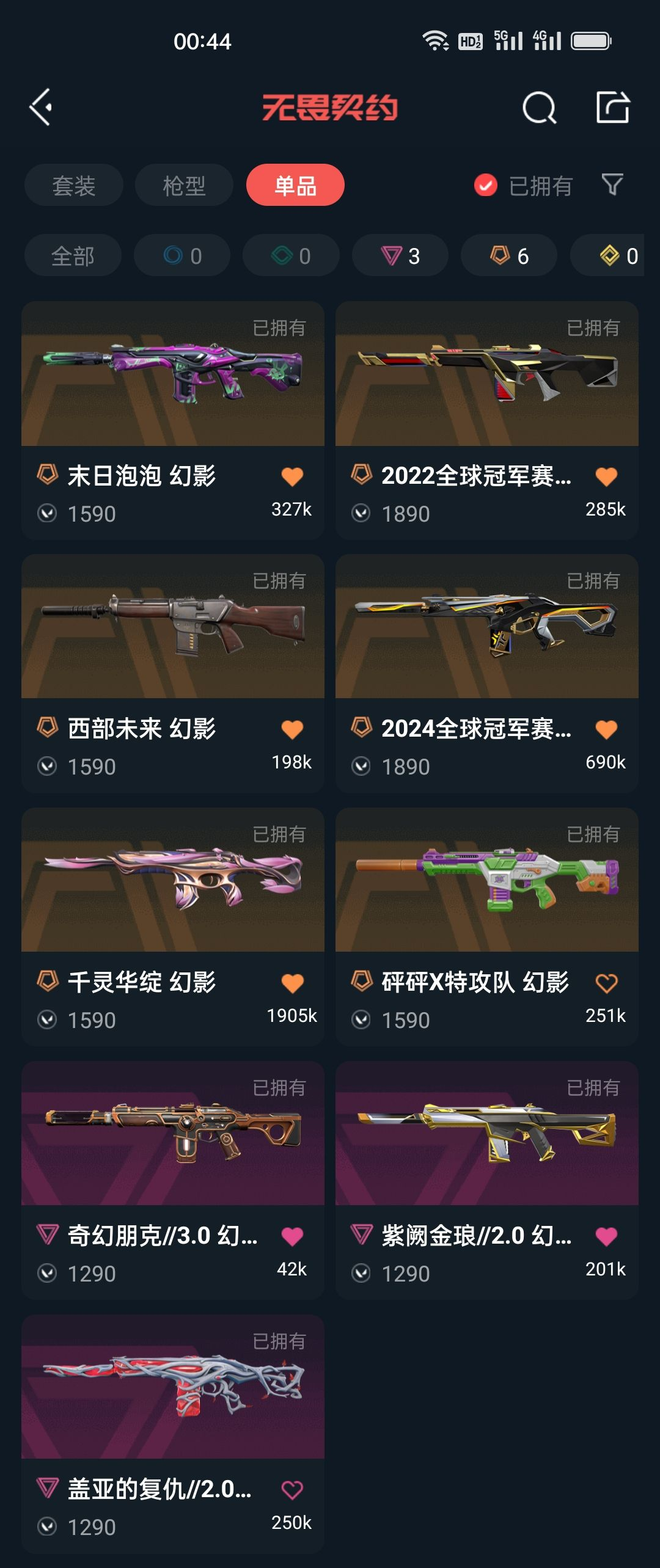Image resolution: width=660 pixels, height=1568 pixels.
Task: Switch to the 枪型 tab
Action: pos(184,185)
